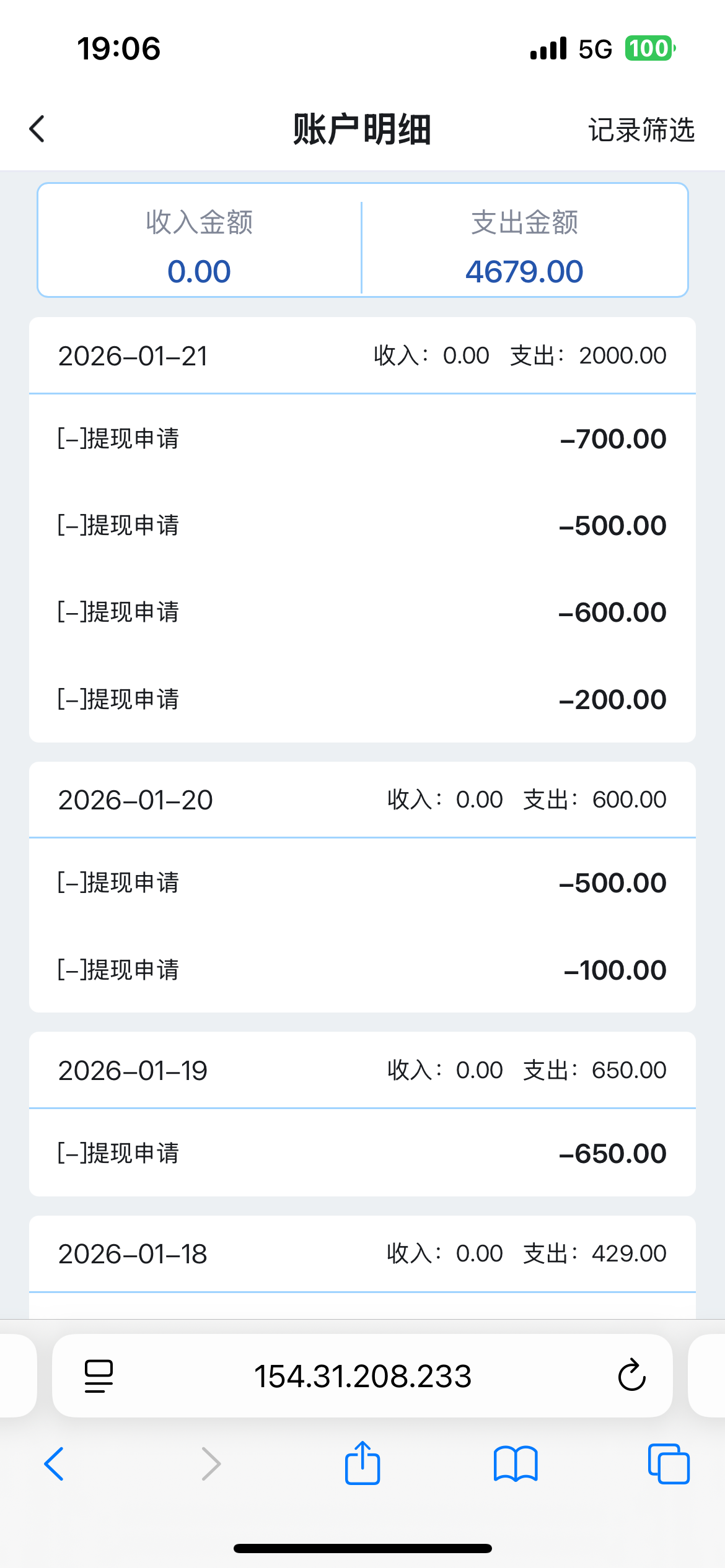Tap the 154.31.208.233 address bar
The image size is (725, 1568).
[362, 1375]
